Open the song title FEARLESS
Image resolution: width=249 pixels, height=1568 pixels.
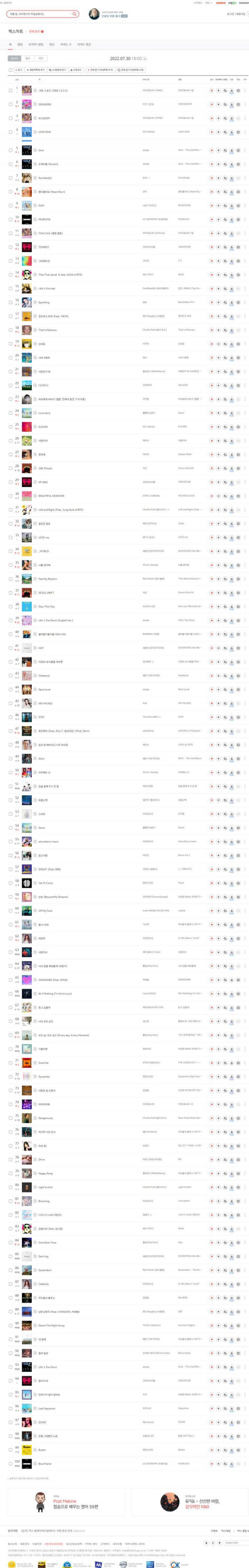(44, 220)
